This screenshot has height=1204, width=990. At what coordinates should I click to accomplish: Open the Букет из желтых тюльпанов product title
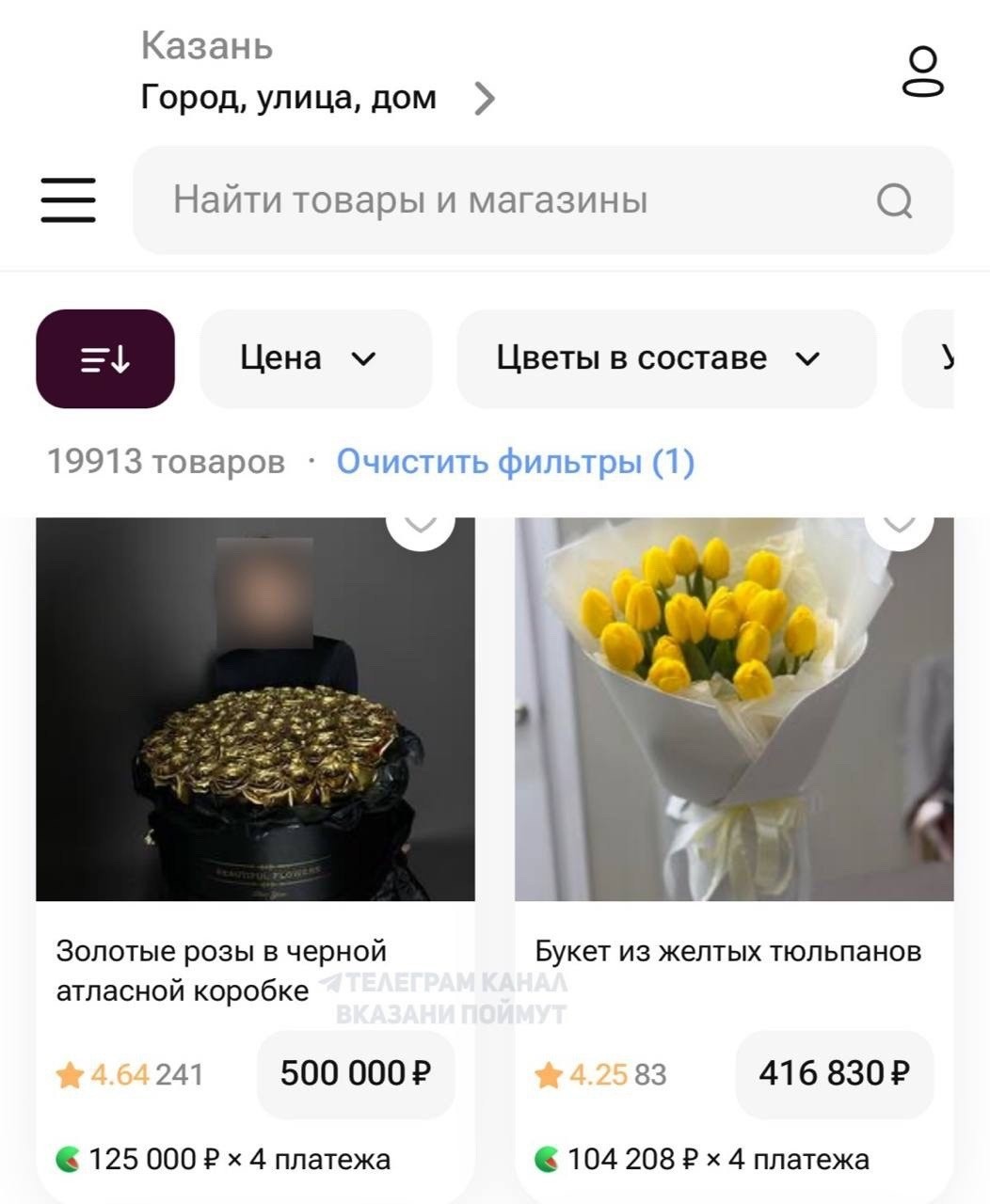[729, 950]
